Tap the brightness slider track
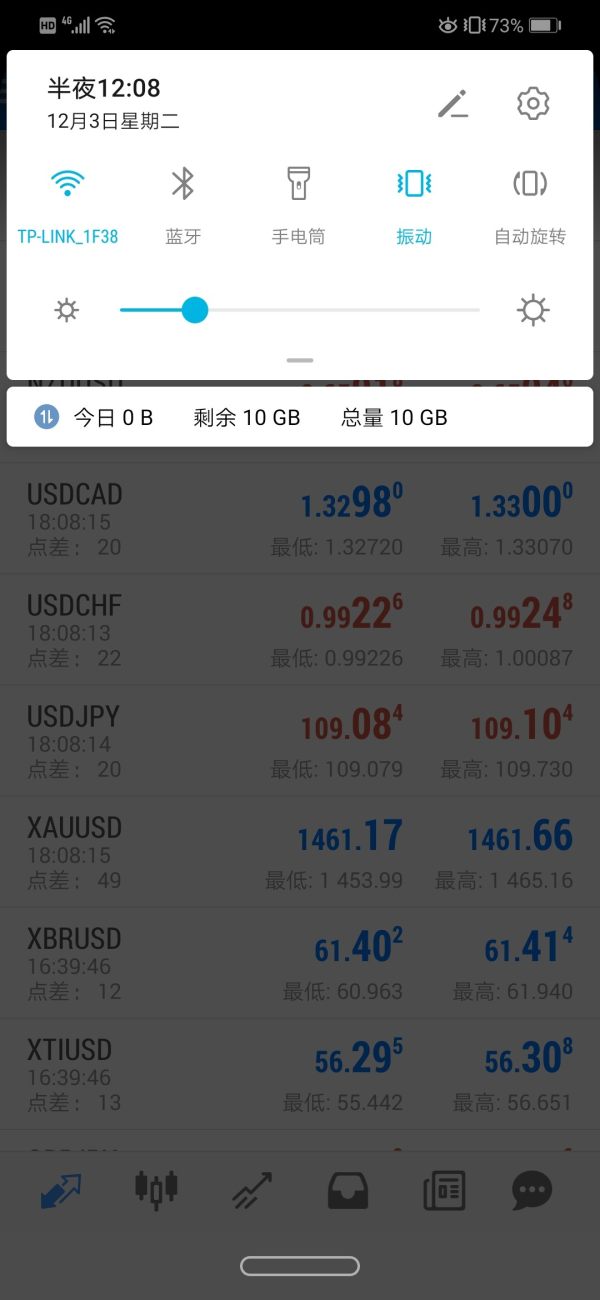The image size is (600, 1300). (340, 310)
